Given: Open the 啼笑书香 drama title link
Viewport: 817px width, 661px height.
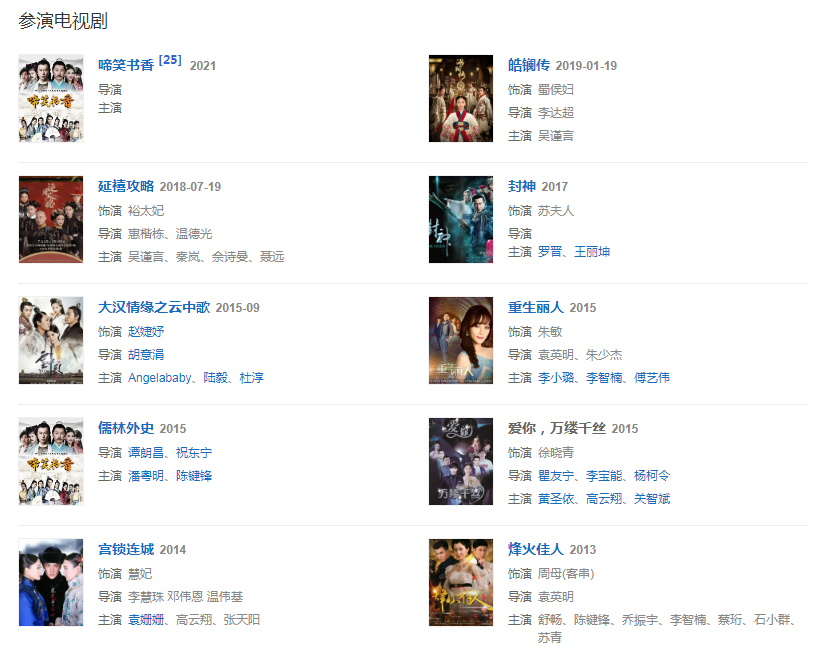Looking at the screenshot, I should [x=126, y=65].
